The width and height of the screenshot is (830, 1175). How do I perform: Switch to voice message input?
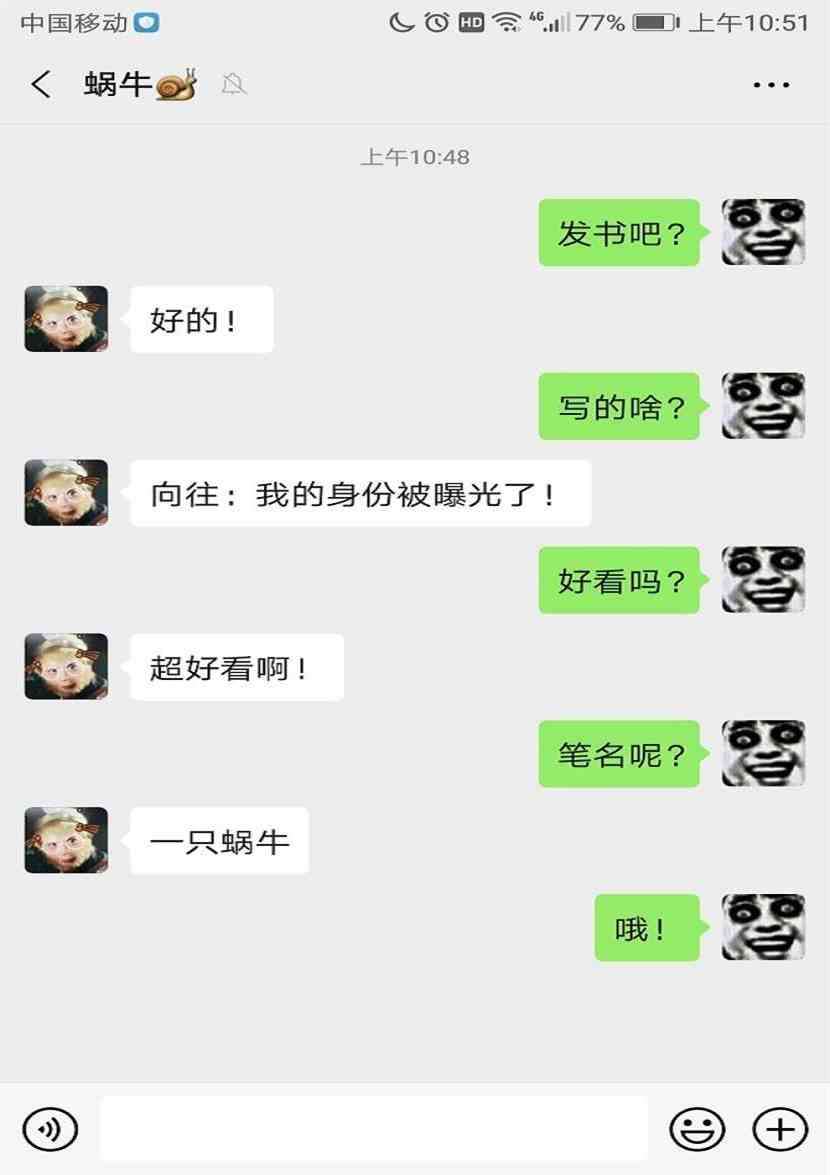50,1130
